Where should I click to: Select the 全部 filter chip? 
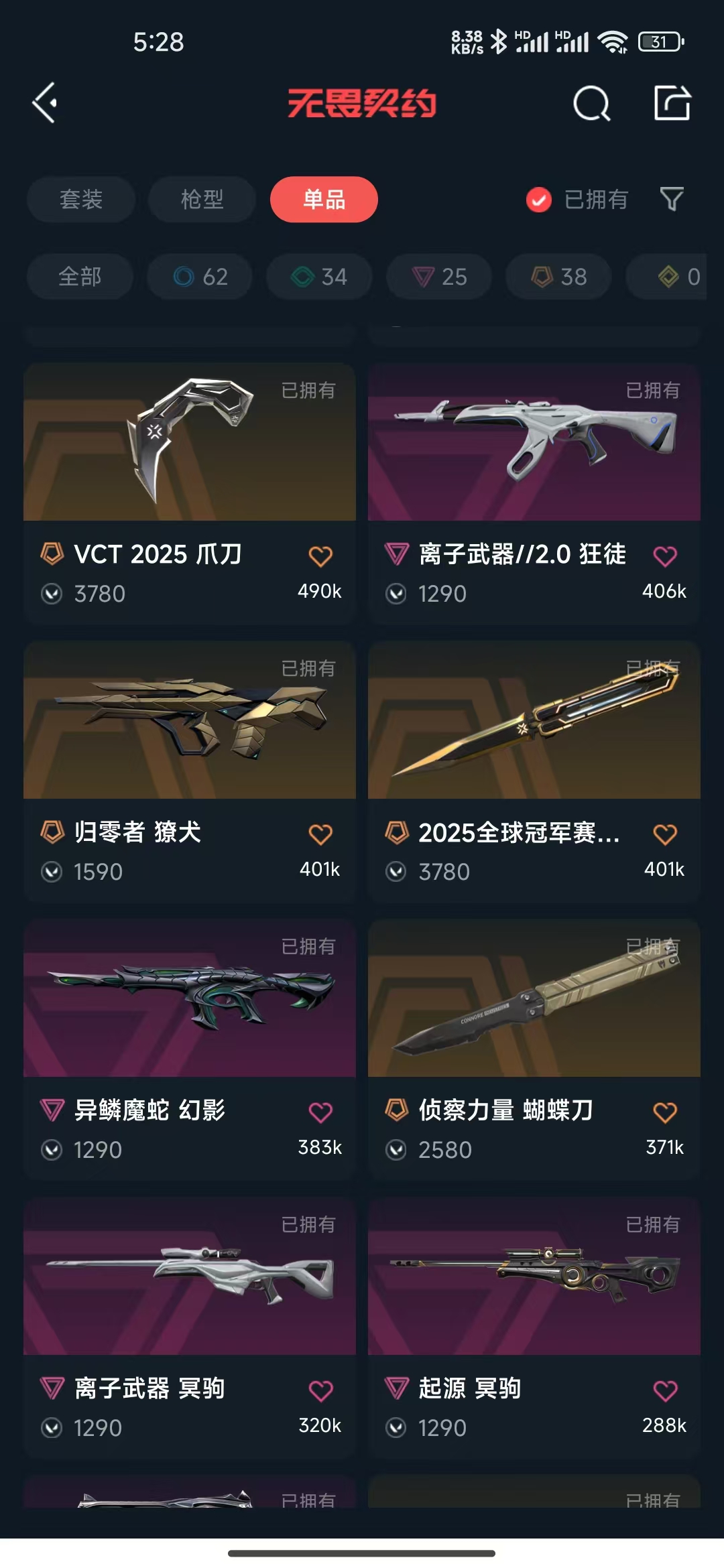pyautogui.click(x=80, y=276)
